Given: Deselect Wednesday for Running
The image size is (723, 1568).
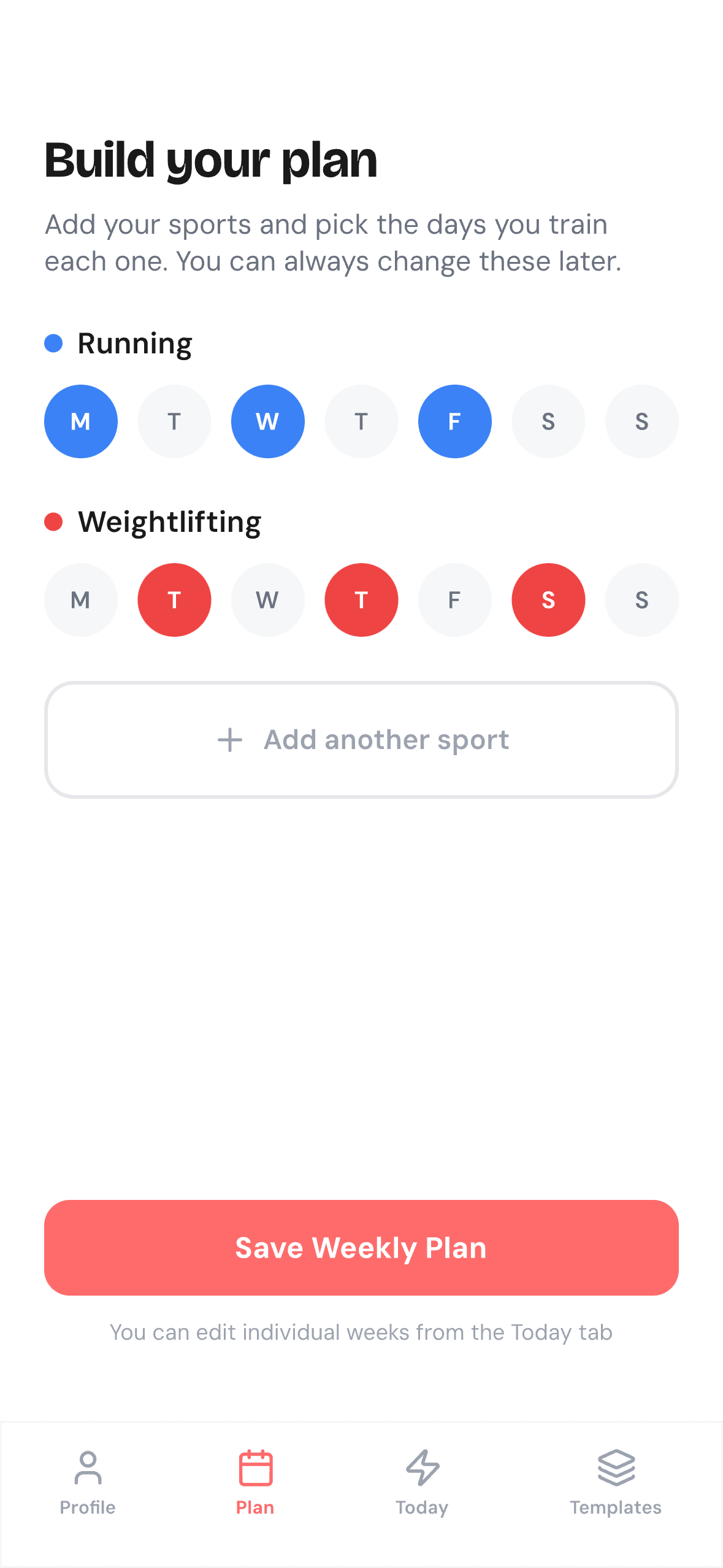Looking at the screenshot, I should (x=267, y=421).
